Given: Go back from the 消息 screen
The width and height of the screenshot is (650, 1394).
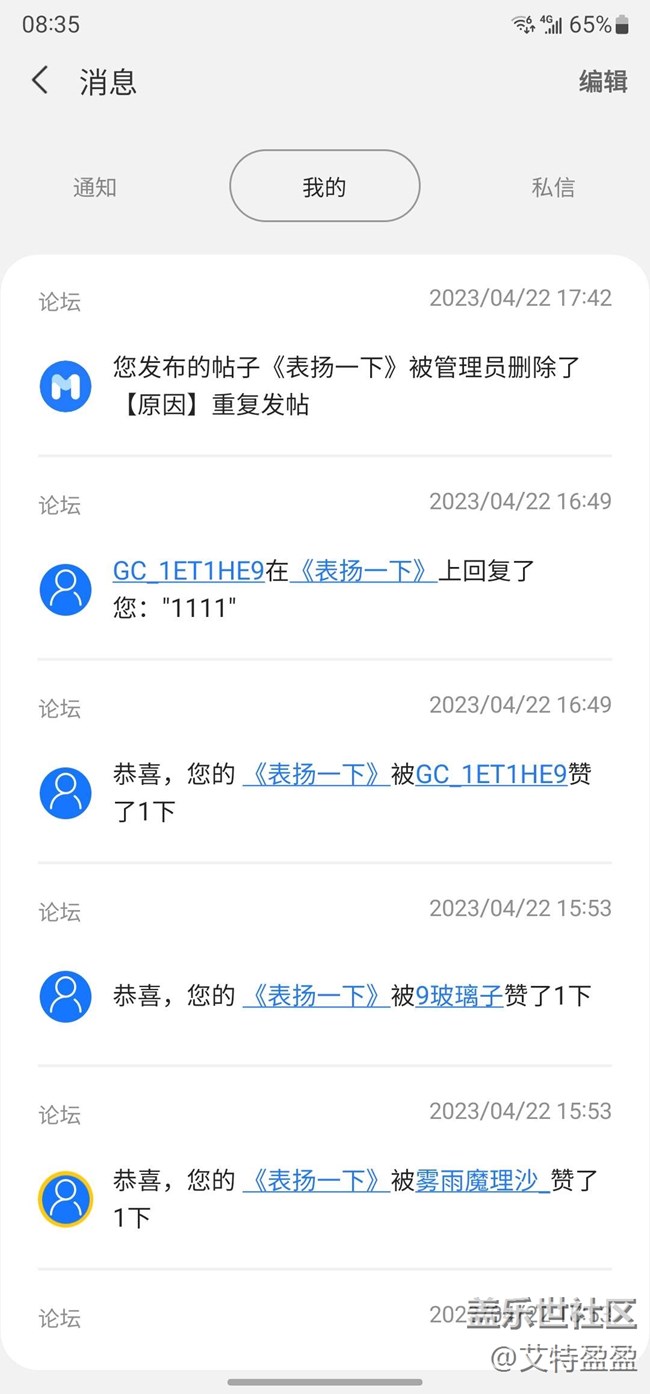Looking at the screenshot, I should [40, 80].
